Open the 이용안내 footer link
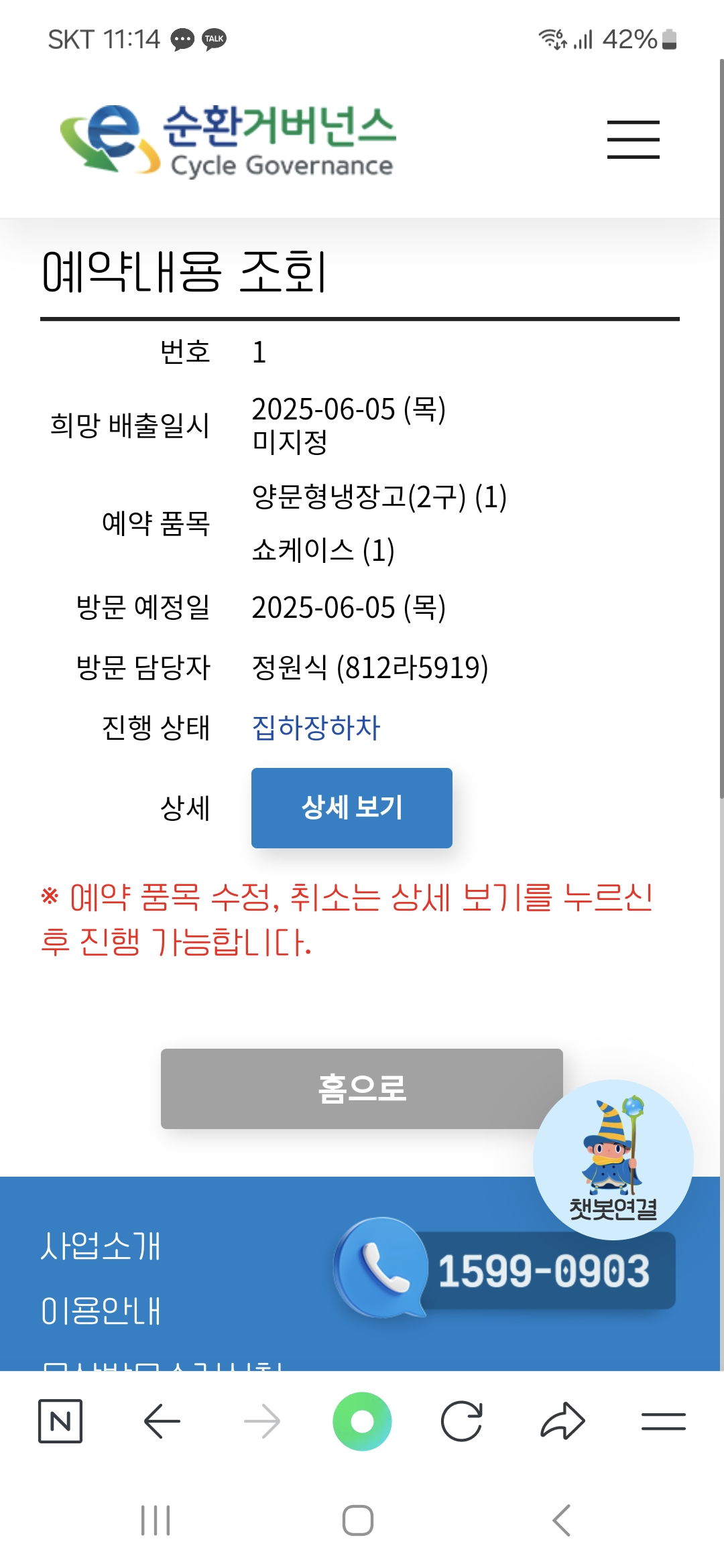The width and height of the screenshot is (724, 1568). tap(101, 1311)
